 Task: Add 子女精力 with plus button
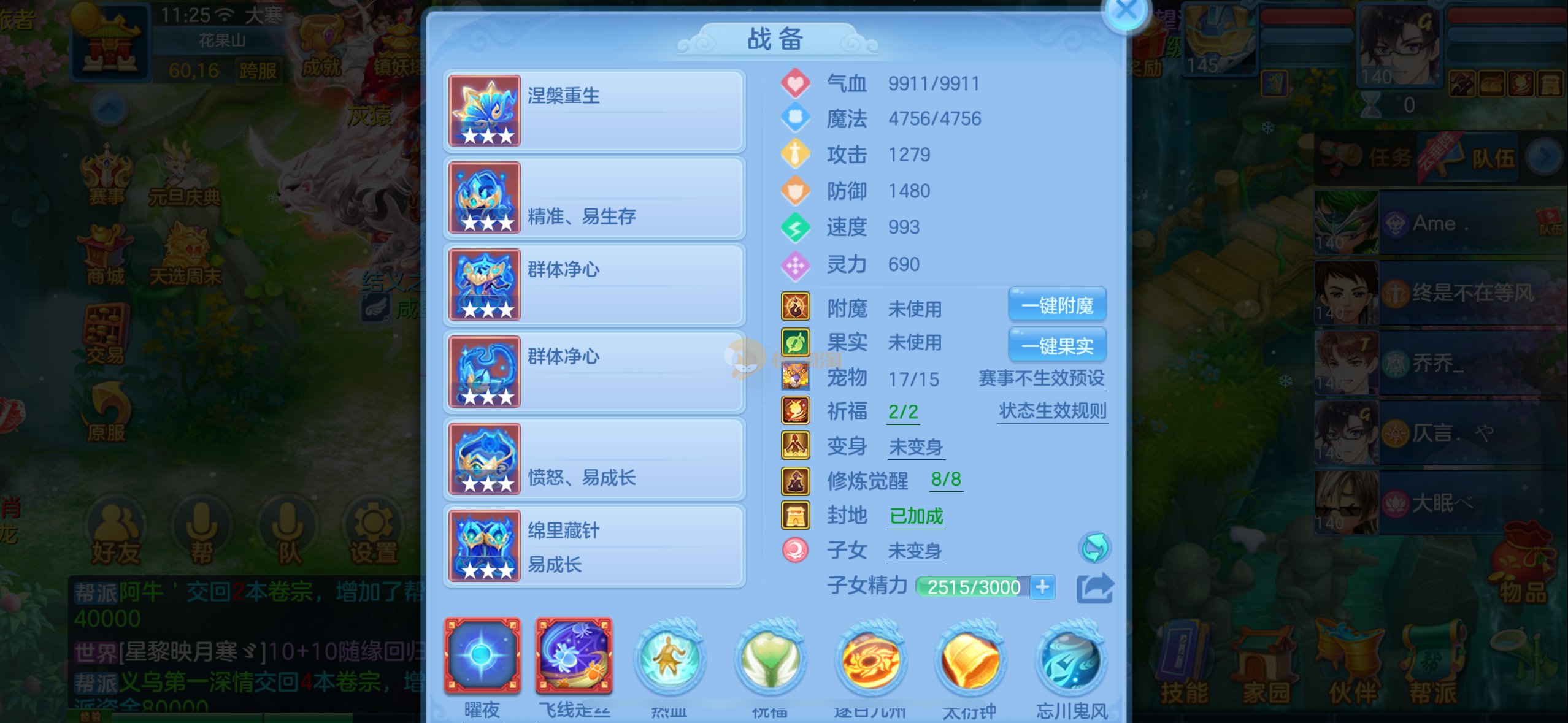1042,587
